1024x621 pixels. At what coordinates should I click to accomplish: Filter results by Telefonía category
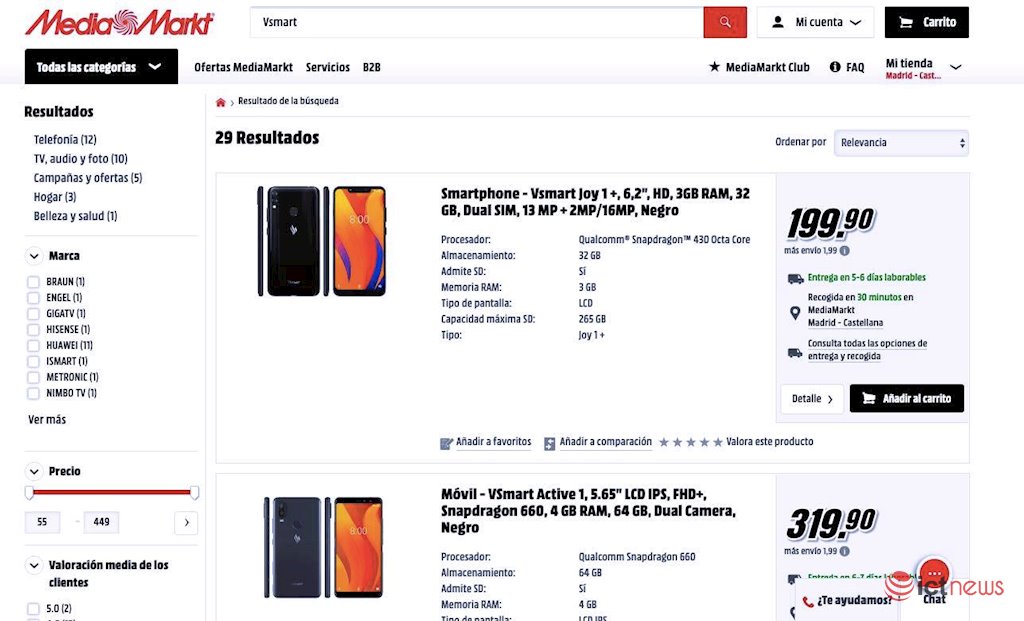point(65,140)
